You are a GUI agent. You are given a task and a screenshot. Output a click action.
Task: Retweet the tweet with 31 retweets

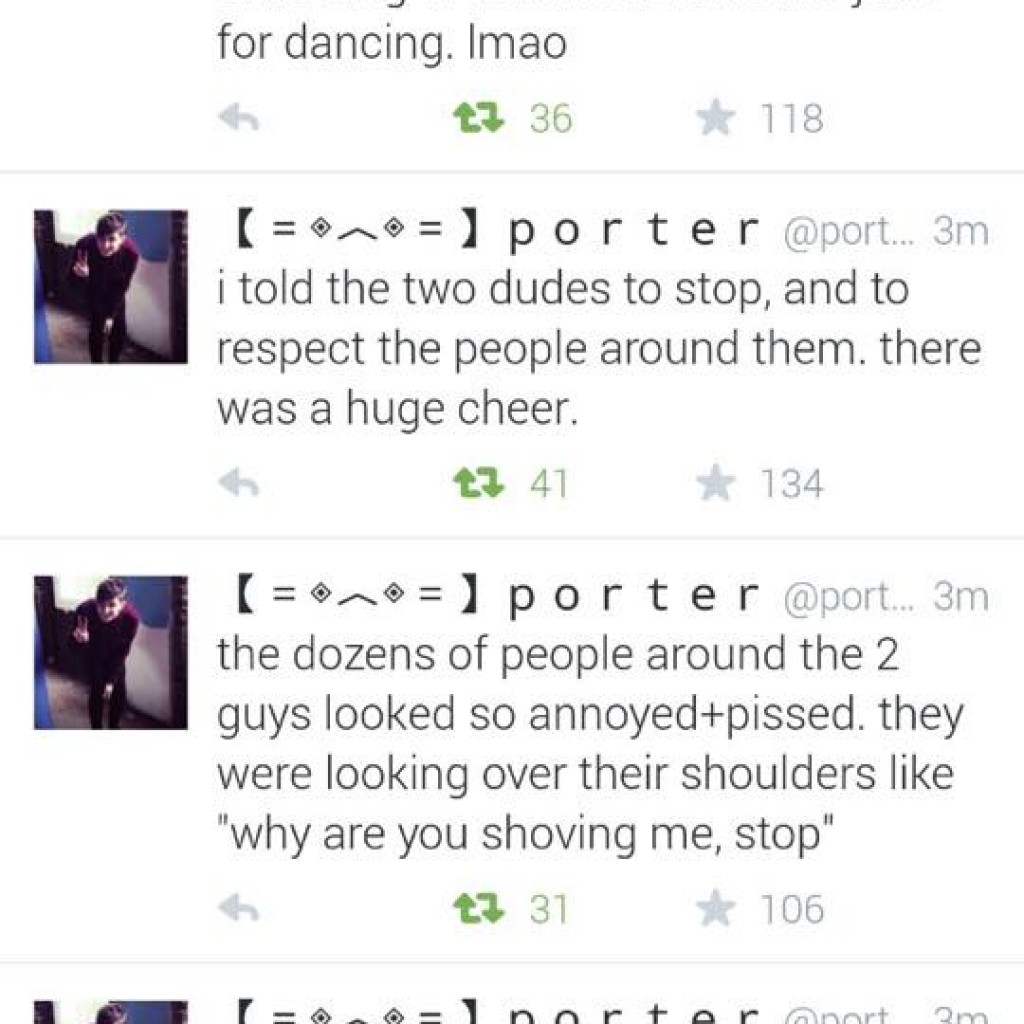coord(478,908)
